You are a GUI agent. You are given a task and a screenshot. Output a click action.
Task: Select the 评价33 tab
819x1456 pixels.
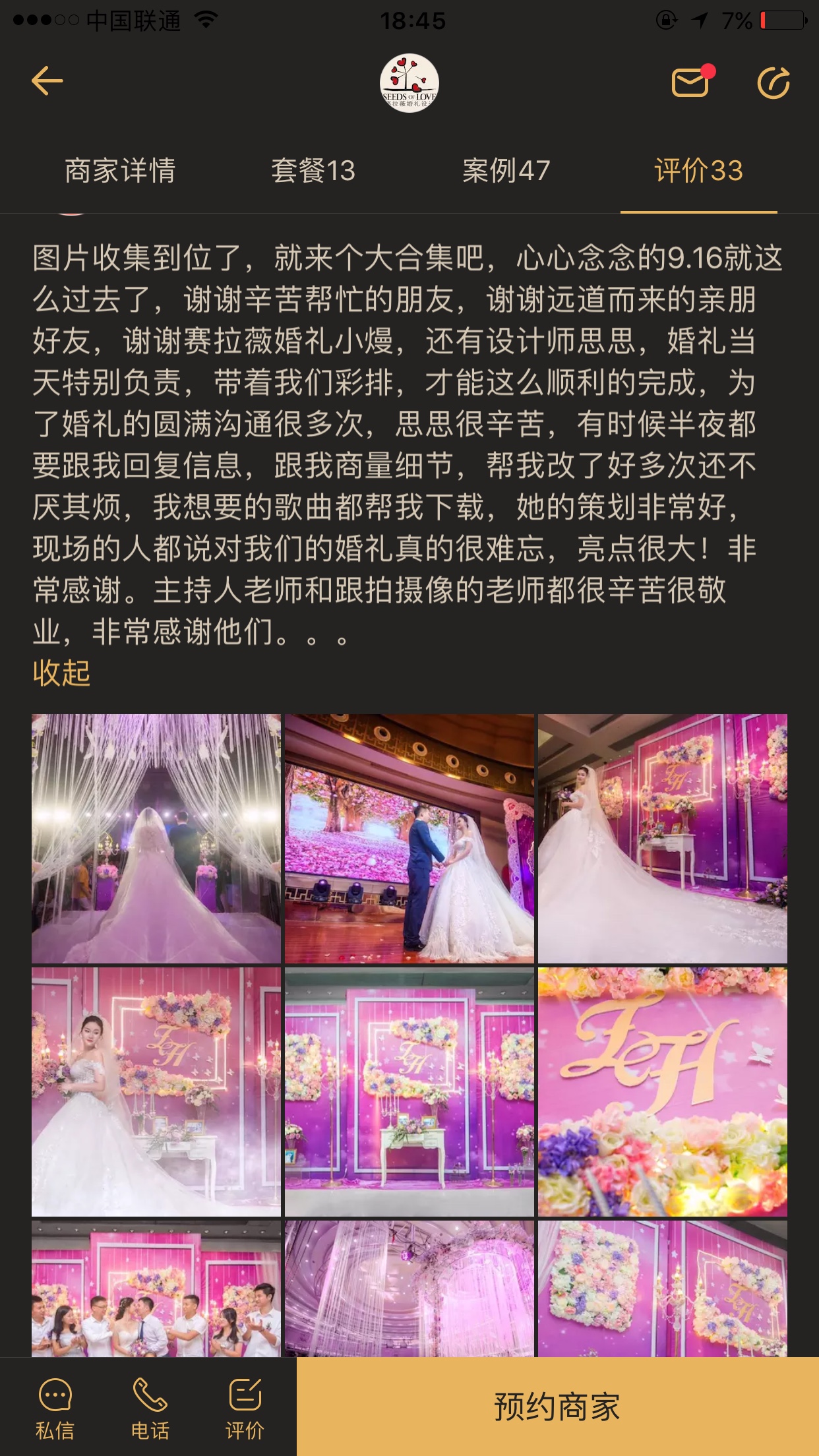pos(698,171)
